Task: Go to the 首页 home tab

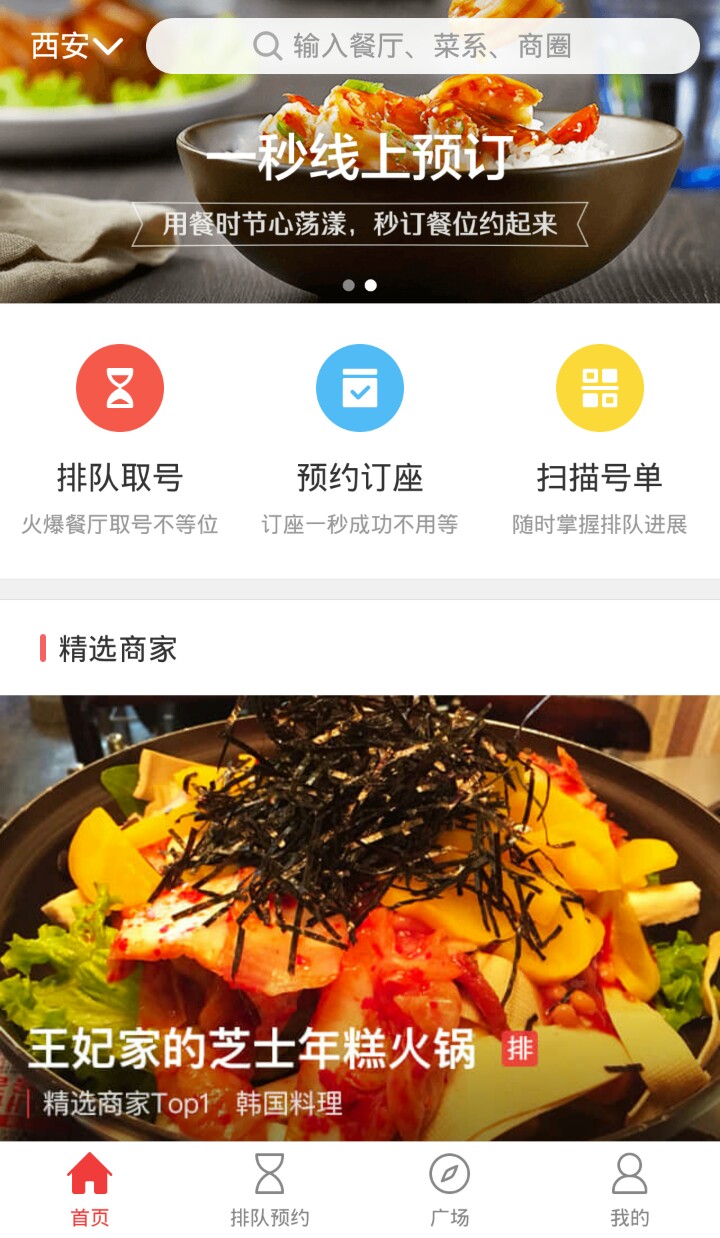Action: coord(90,1190)
